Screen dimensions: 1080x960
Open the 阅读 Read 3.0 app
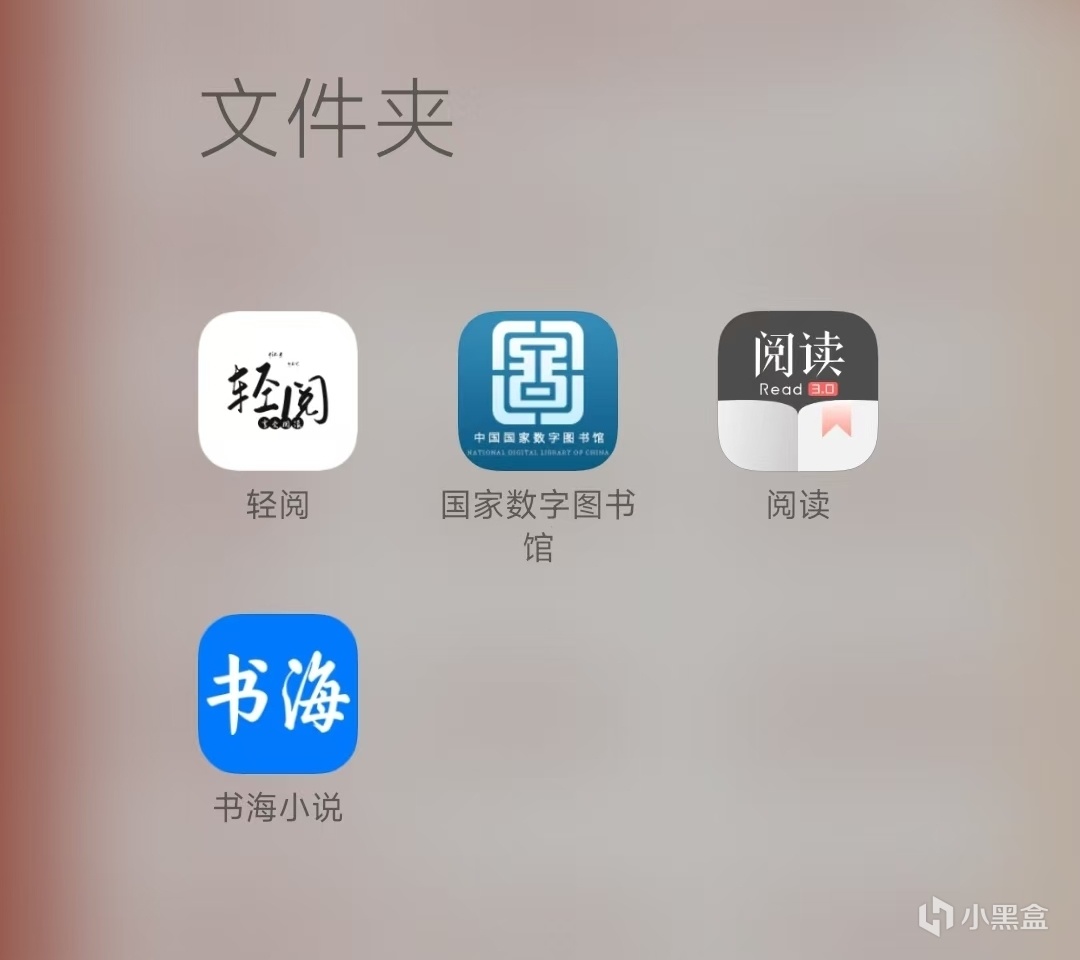click(x=798, y=391)
